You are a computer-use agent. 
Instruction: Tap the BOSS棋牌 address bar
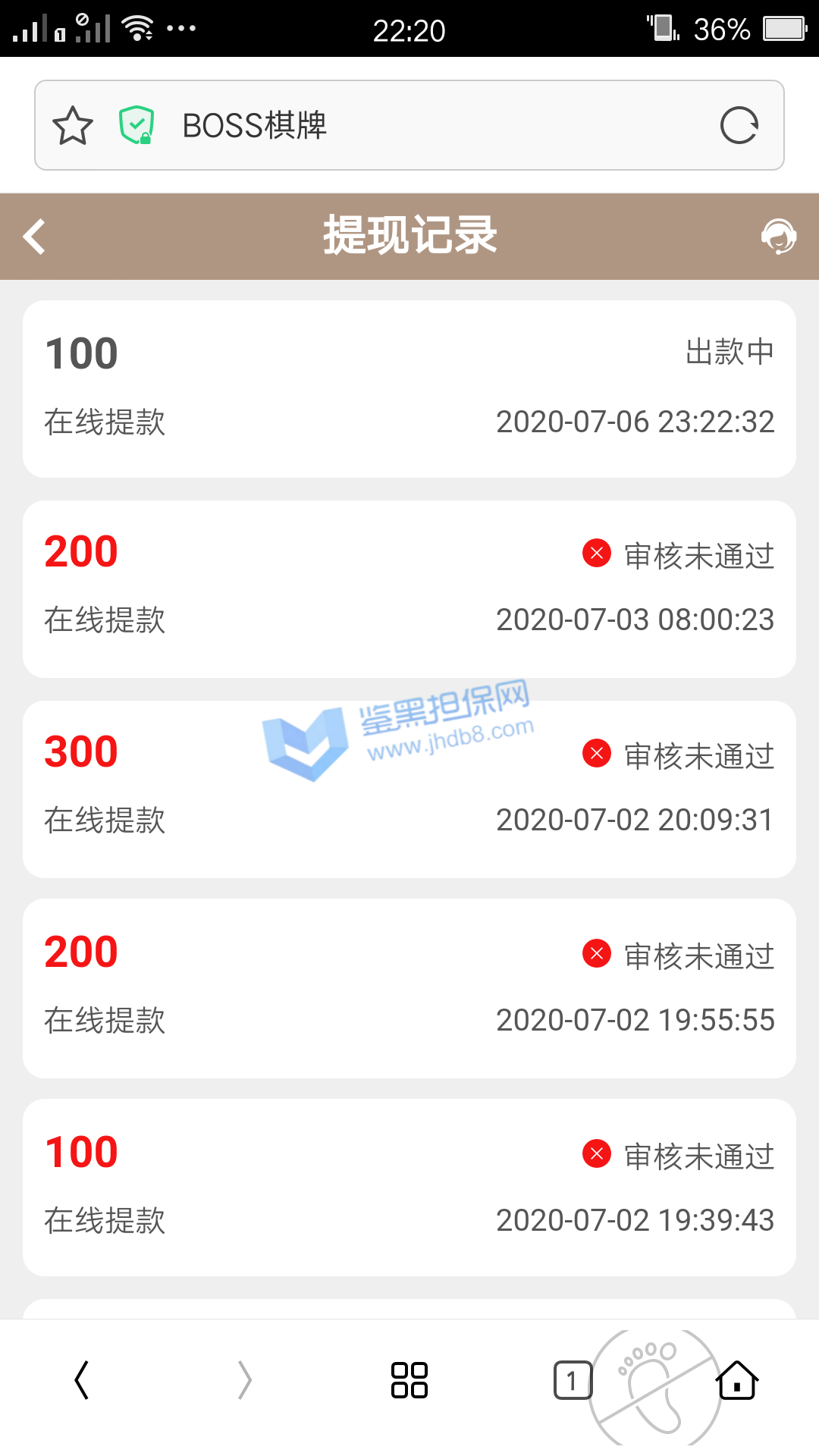(x=425, y=126)
